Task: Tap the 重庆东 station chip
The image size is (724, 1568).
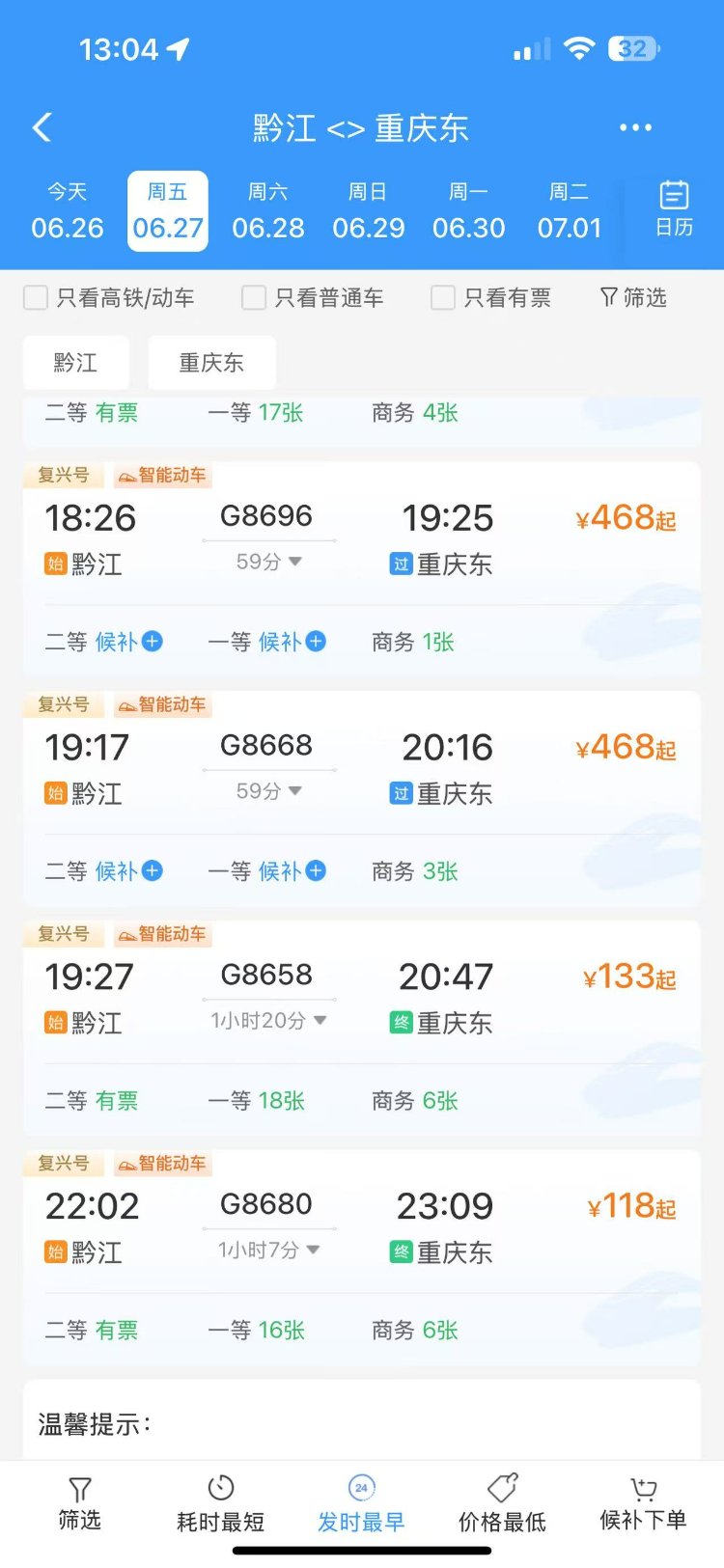Action: pyautogui.click(x=211, y=363)
